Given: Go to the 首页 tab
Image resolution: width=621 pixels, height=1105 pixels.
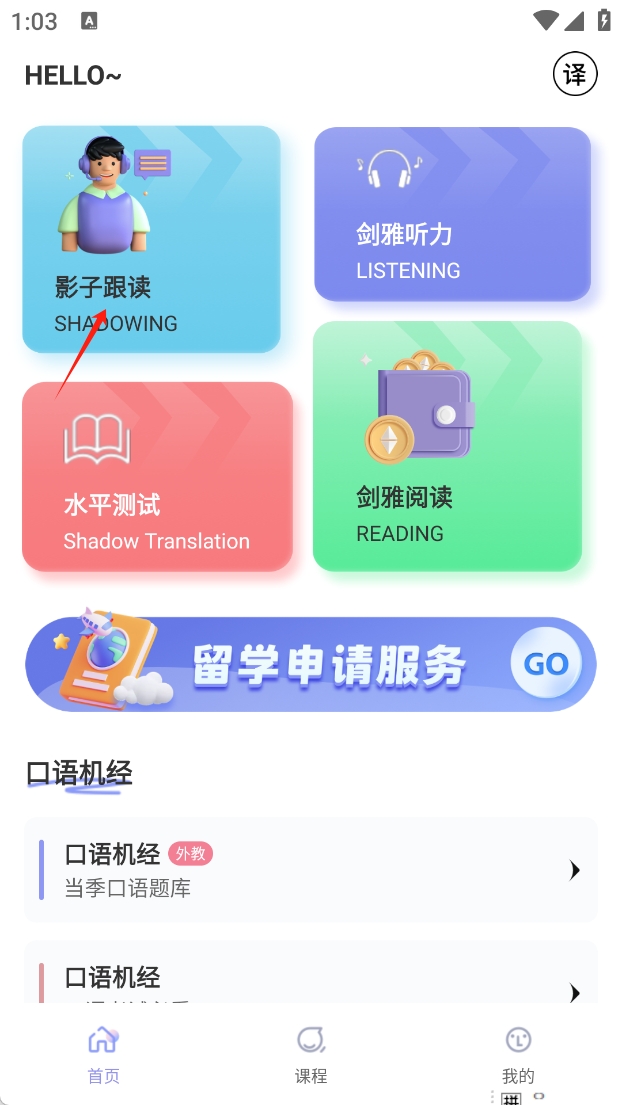Looking at the screenshot, I should pyautogui.click(x=104, y=1054).
